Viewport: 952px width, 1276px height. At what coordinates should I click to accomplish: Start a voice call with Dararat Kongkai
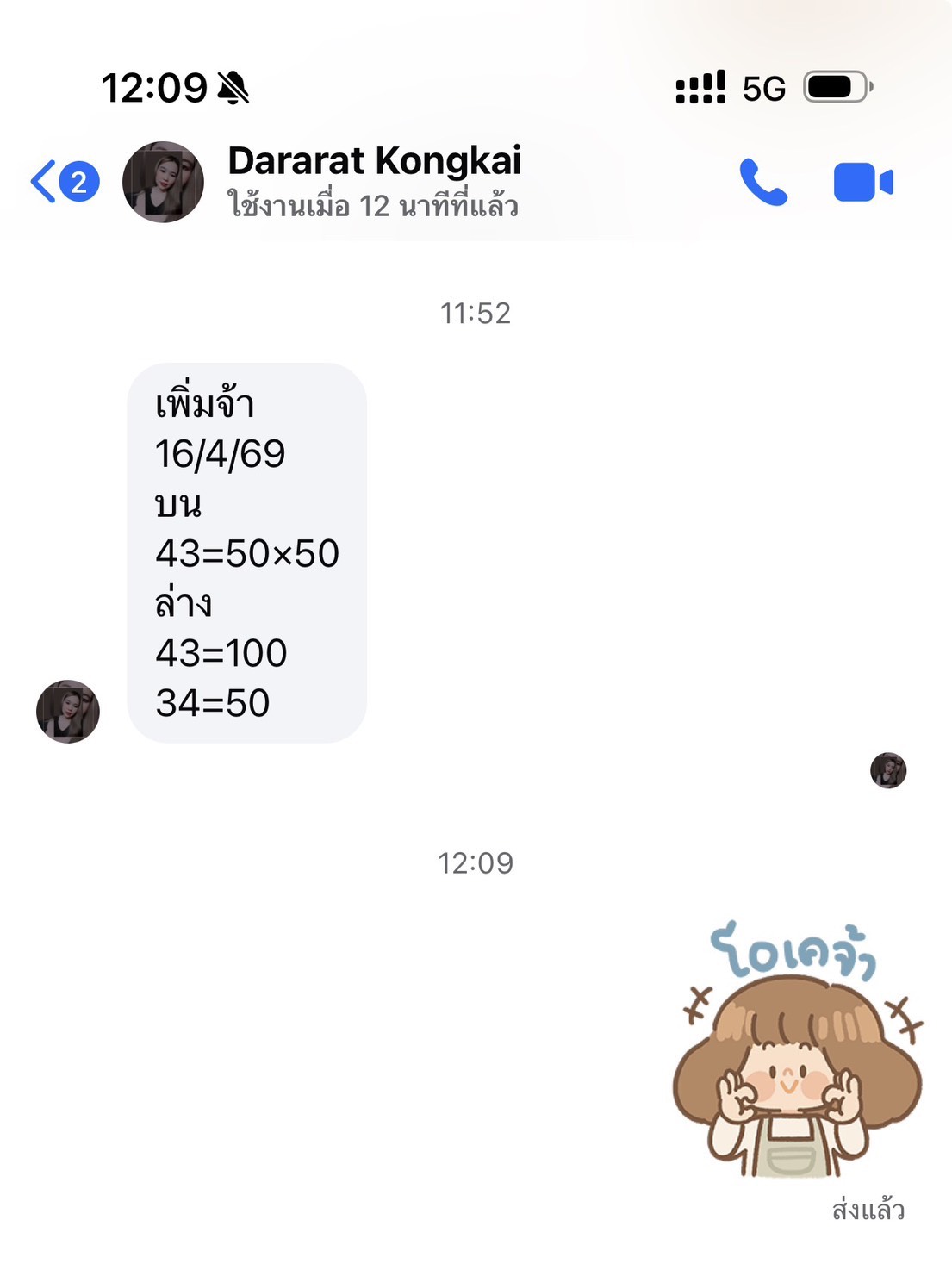click(x=762, y=183)
